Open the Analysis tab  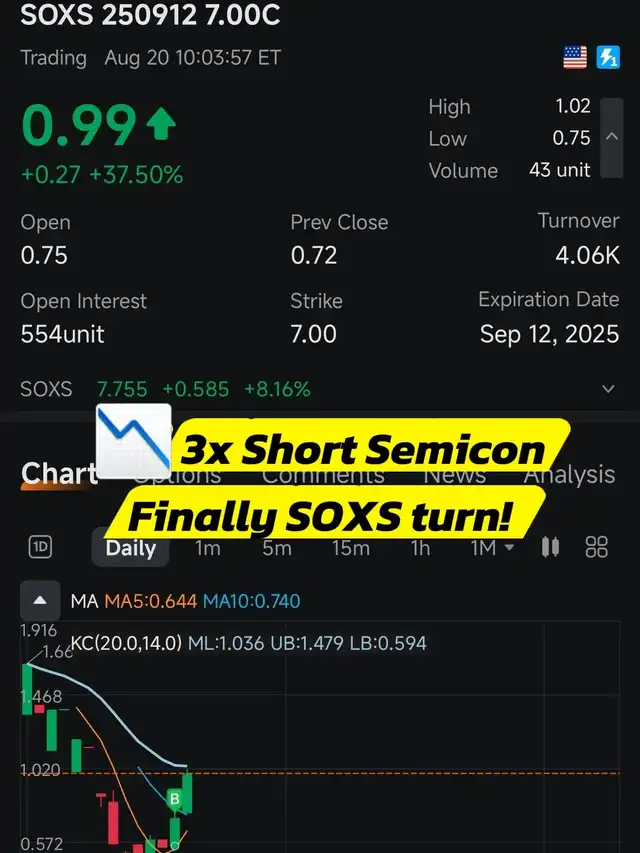pyautogui.click(x=569, y=475)
